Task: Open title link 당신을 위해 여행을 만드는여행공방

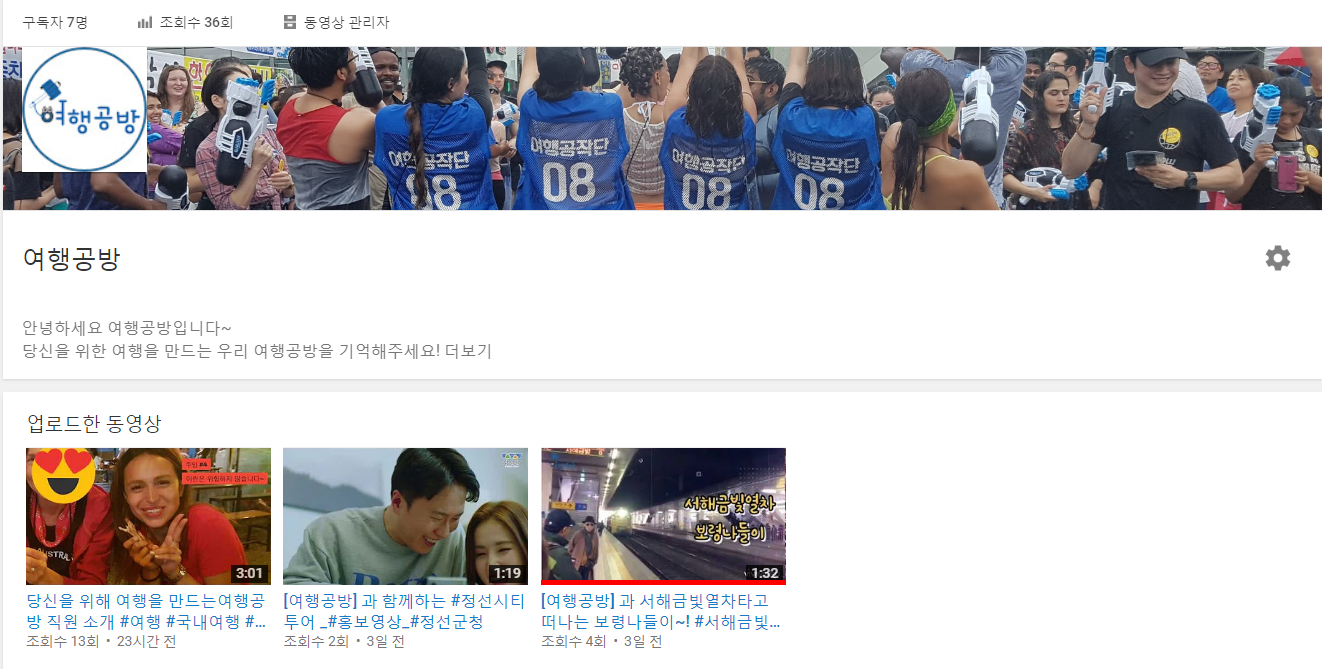Action: coord(146,610)
